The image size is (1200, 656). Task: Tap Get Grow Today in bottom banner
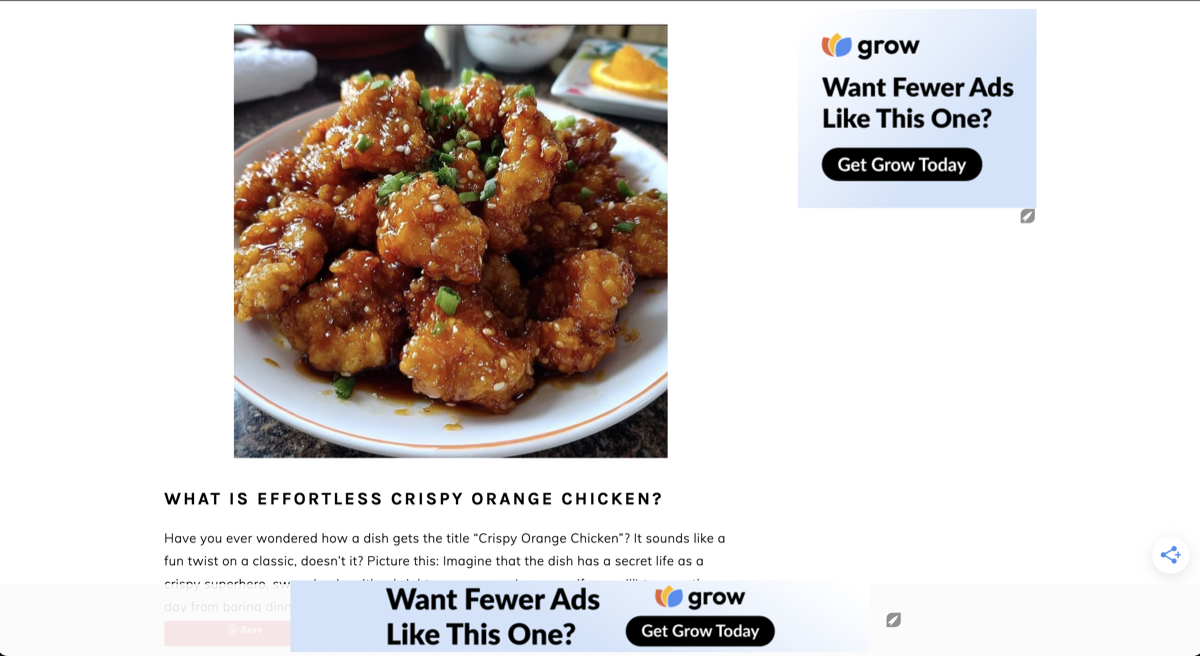[699, 631]
